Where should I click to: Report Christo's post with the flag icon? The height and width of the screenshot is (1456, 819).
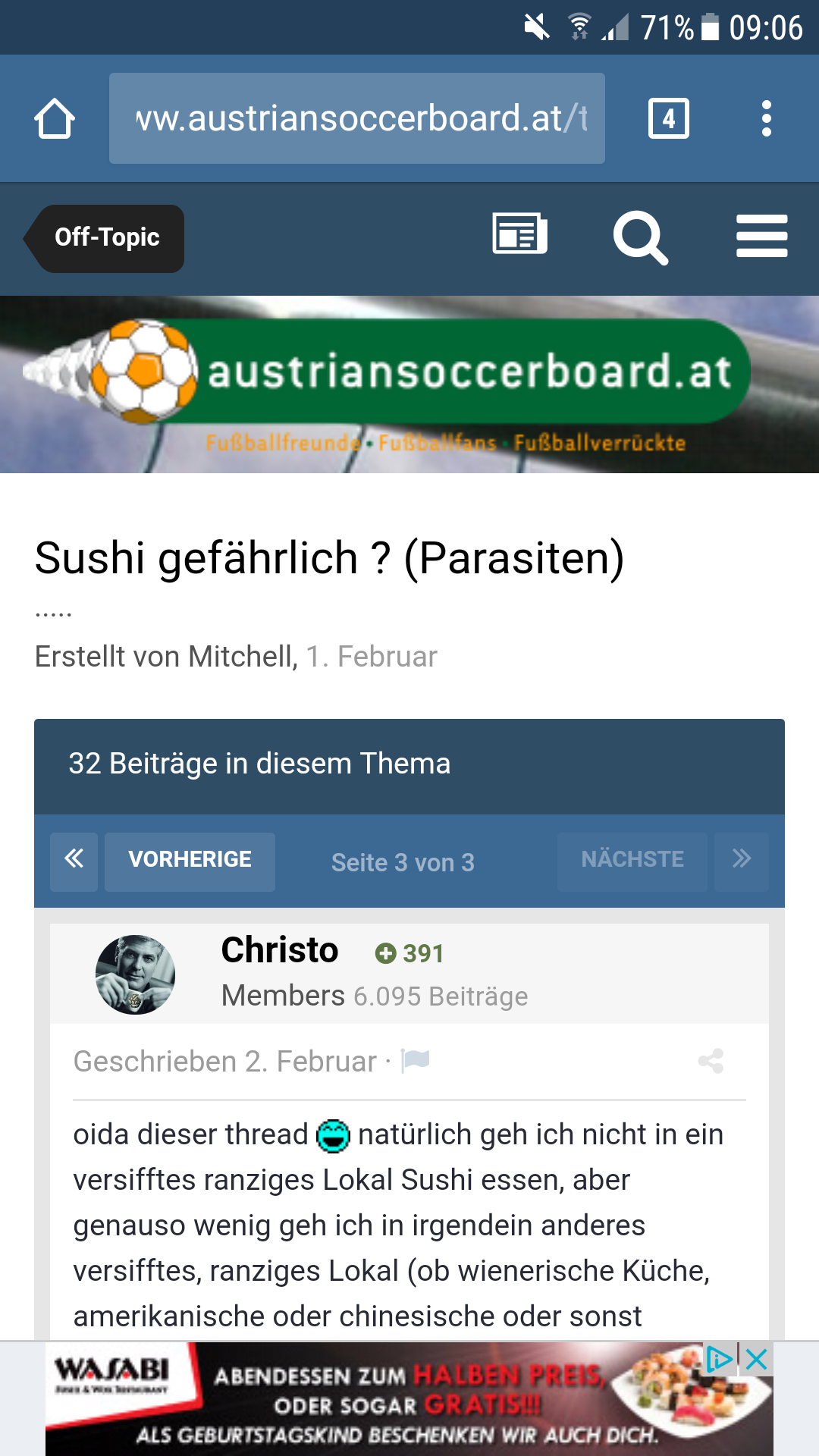tap(416, 1060)
